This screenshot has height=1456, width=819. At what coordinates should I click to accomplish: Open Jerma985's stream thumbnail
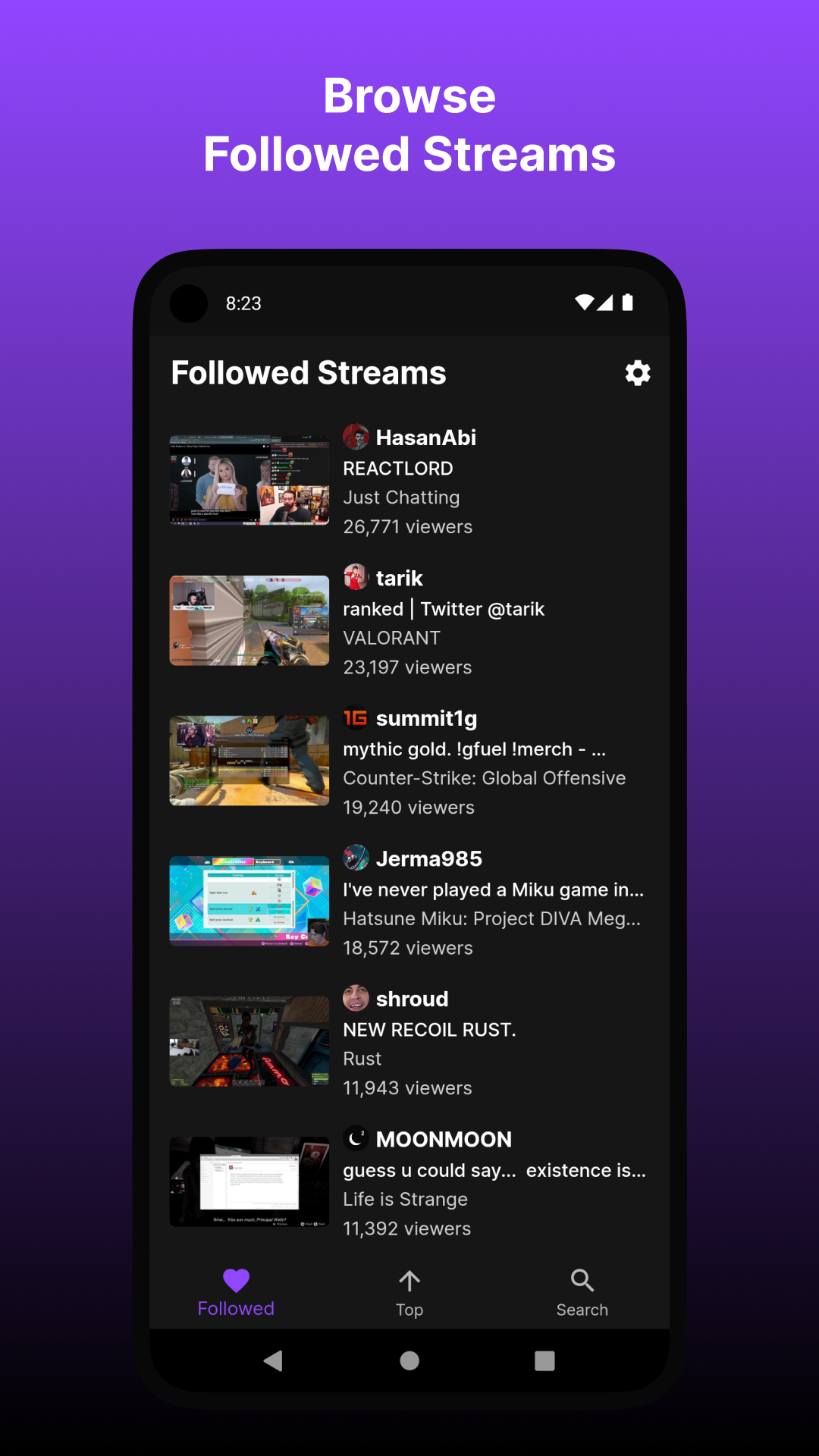click(249, 900)
